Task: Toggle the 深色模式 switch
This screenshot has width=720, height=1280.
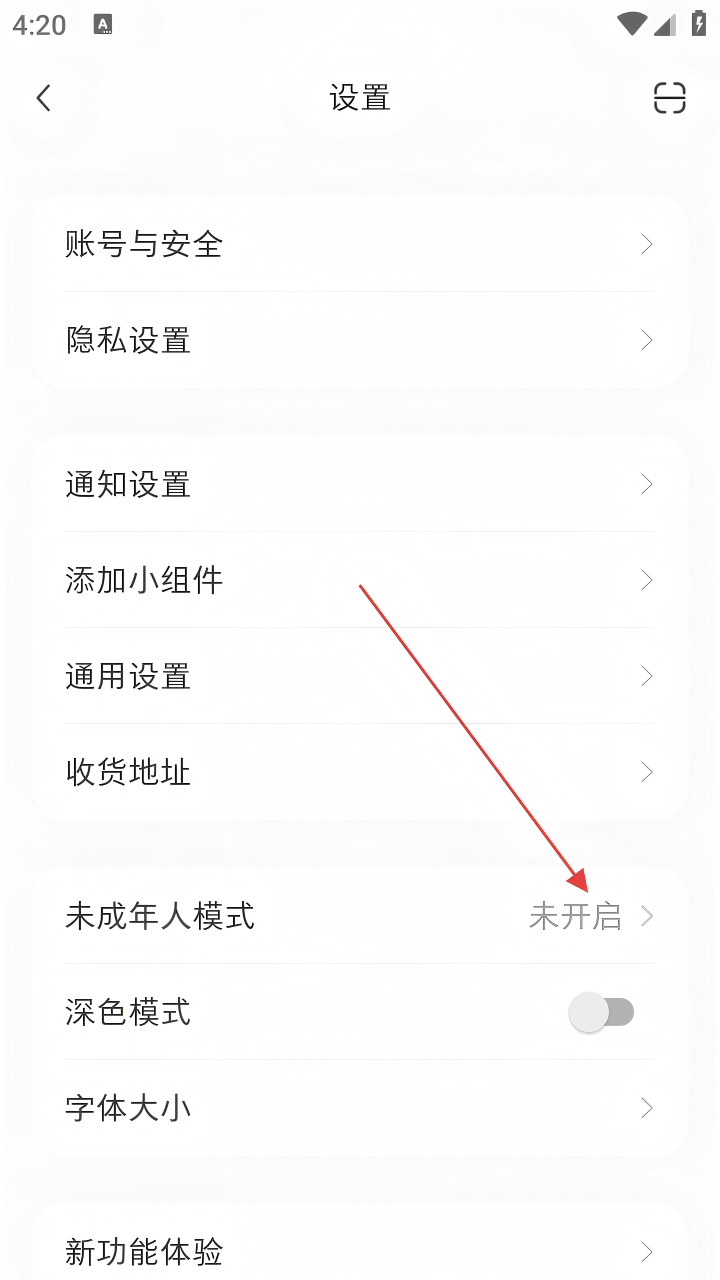Action: (x=602, y=1012)
